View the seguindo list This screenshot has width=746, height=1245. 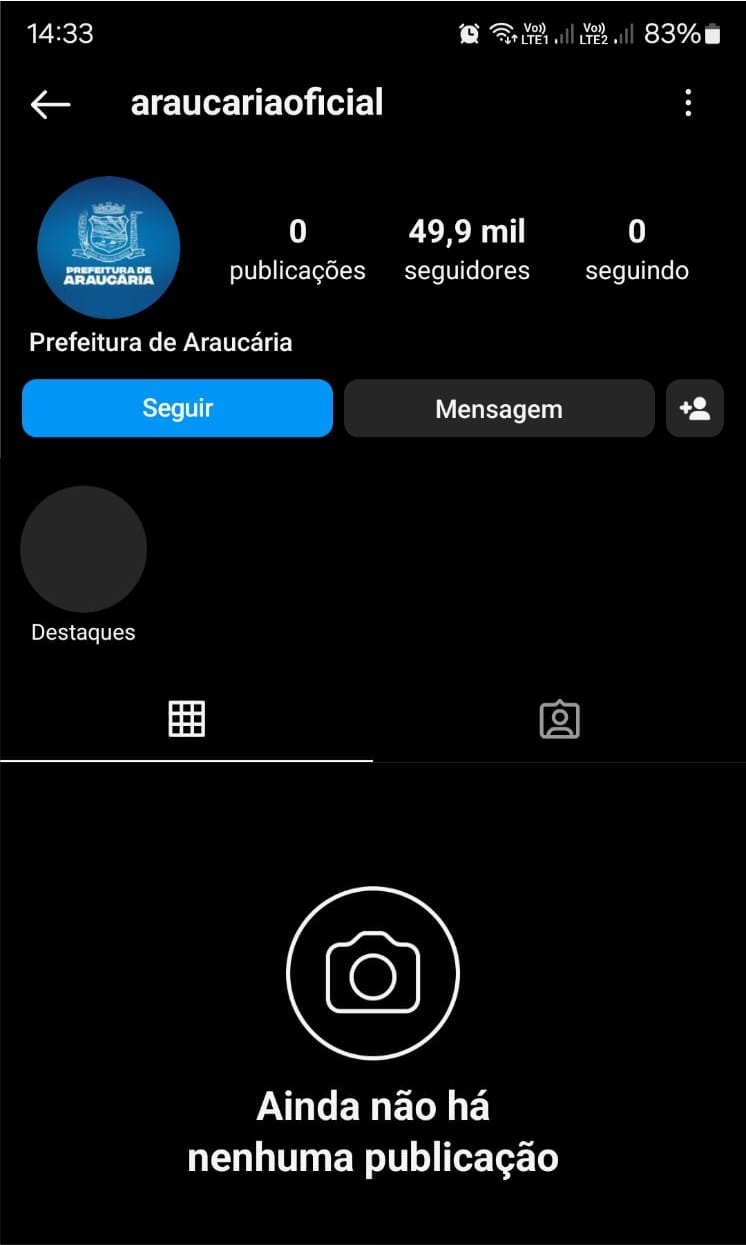click(637, 250)
